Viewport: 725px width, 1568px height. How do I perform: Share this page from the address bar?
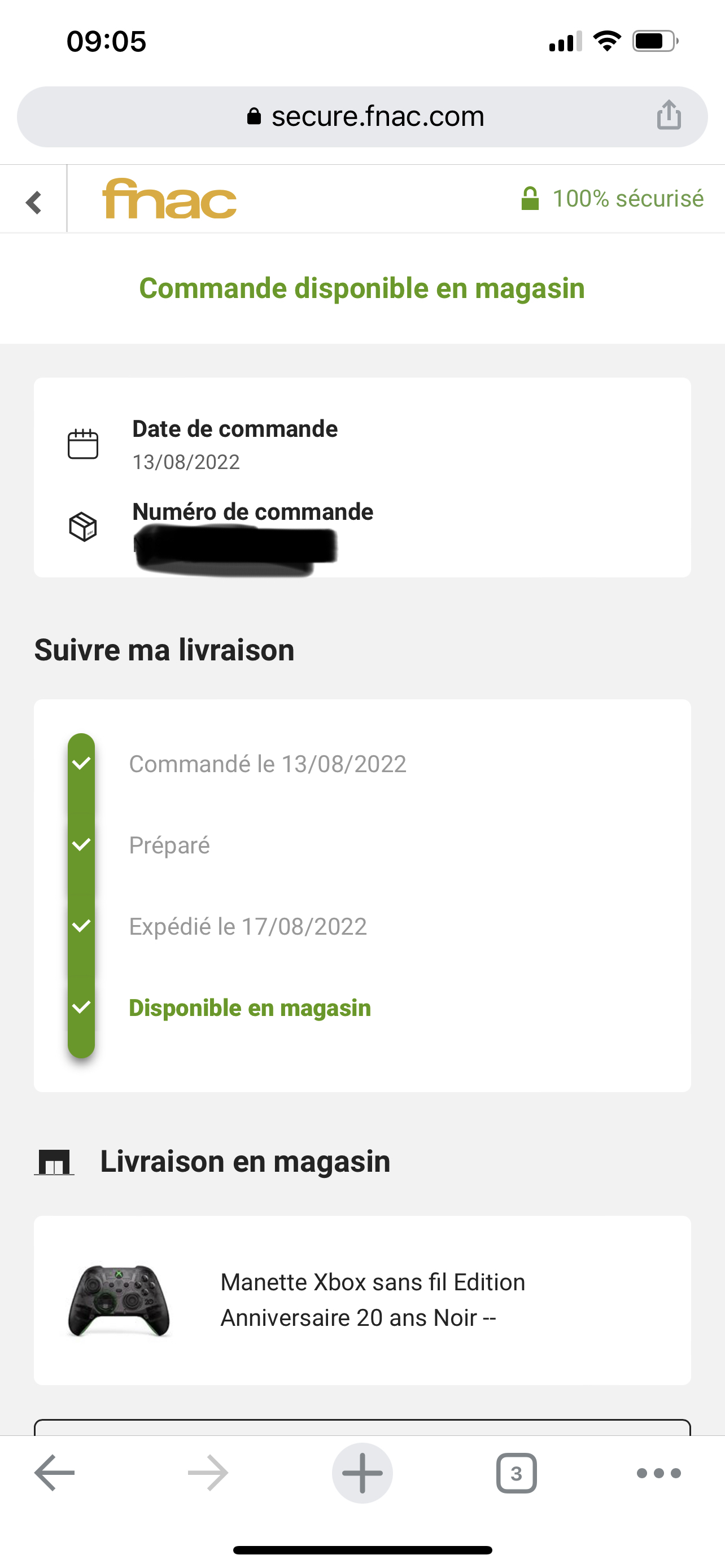pos(669,115)
